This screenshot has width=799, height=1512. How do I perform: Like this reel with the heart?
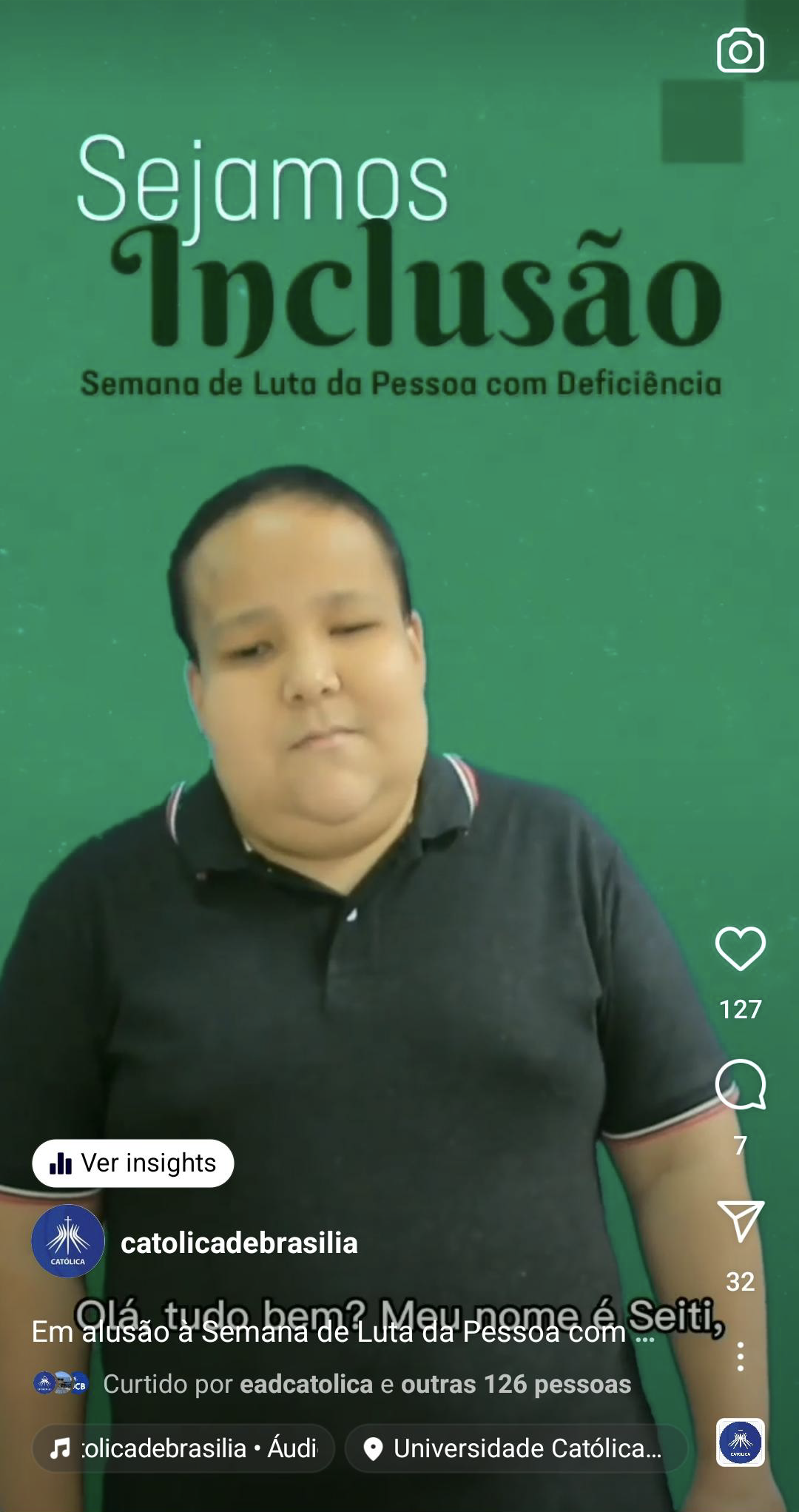click(741, 948)
